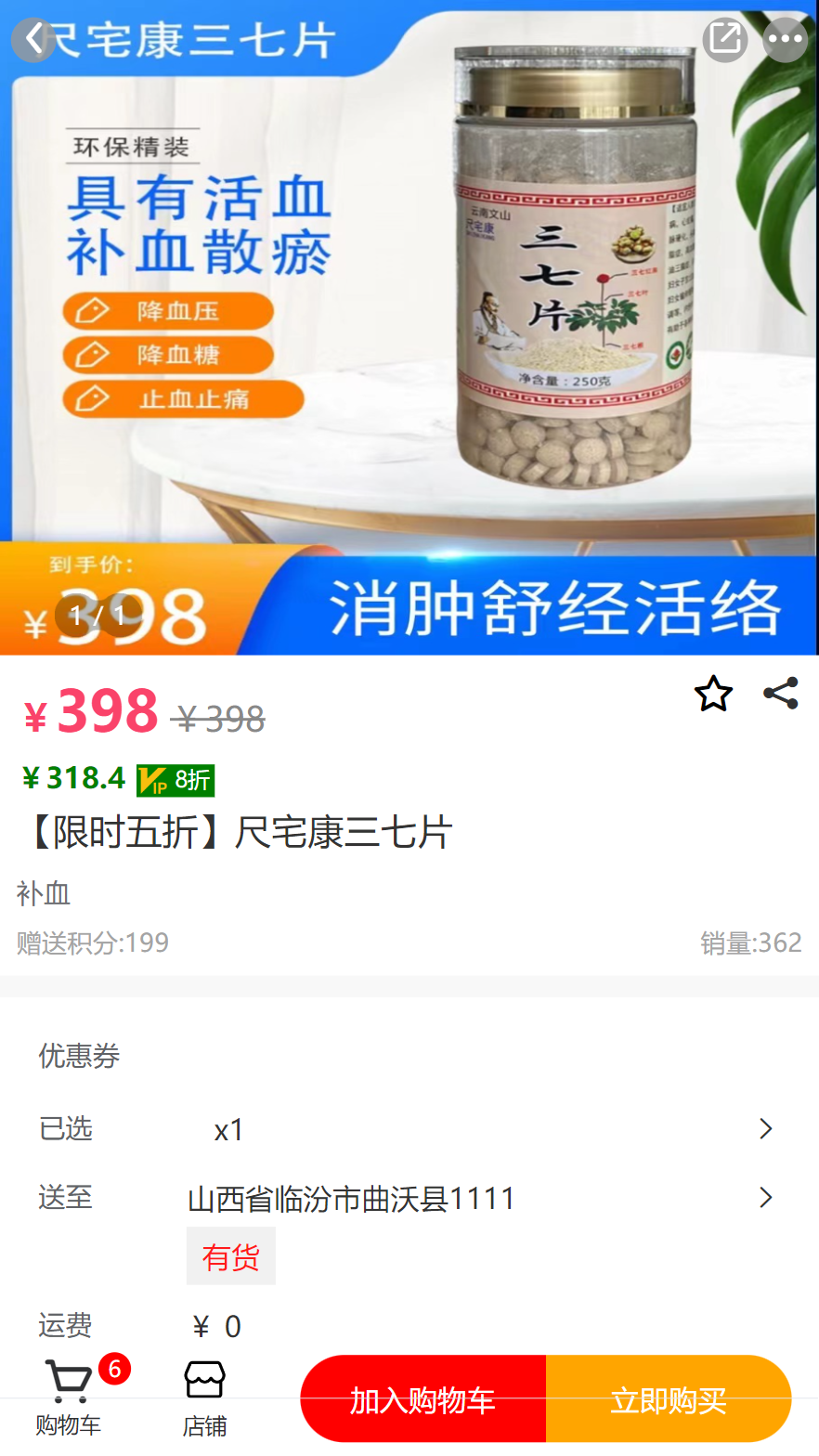Image resolution: width=819 pixels, height=1456 pixels.
Task: Open the product image in full view
Action: 409,325
